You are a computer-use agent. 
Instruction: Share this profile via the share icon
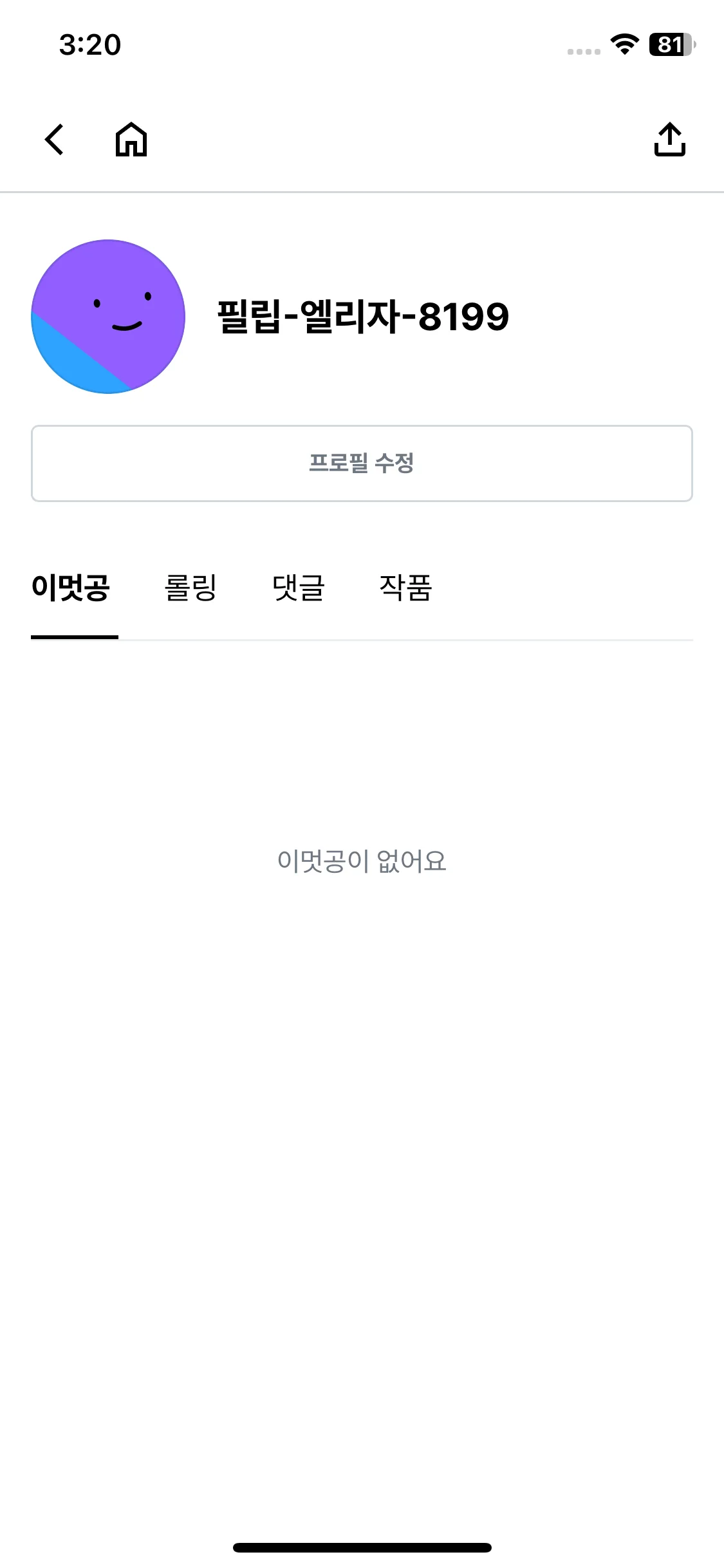669,139
